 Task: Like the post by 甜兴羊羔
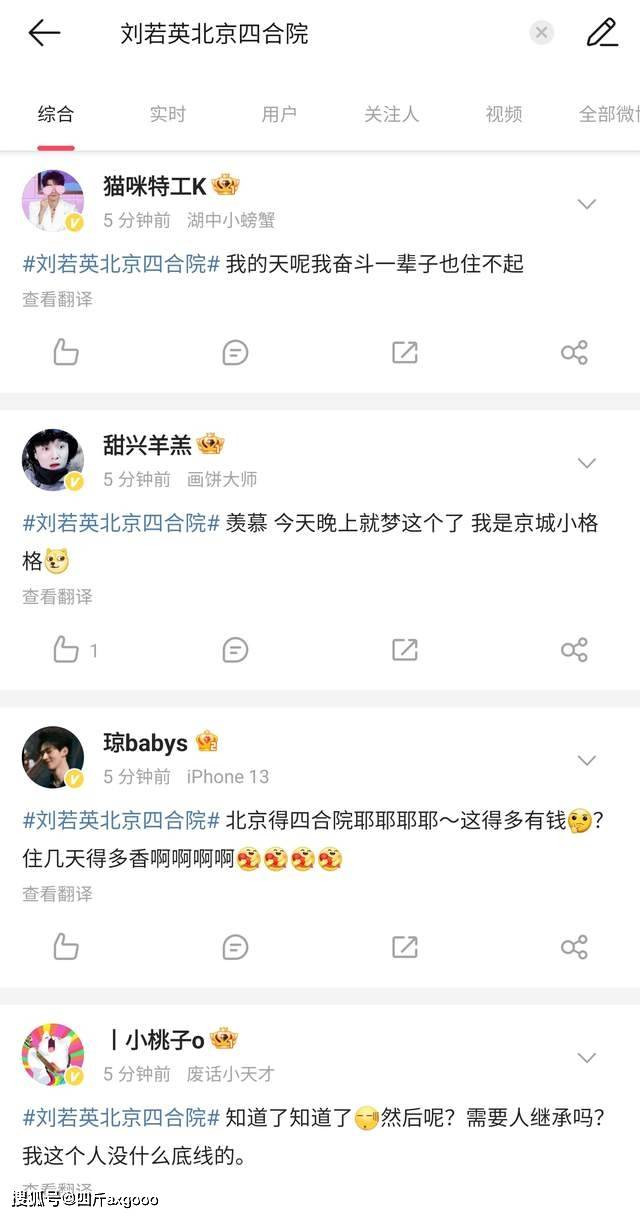click(x=67, y=650)
